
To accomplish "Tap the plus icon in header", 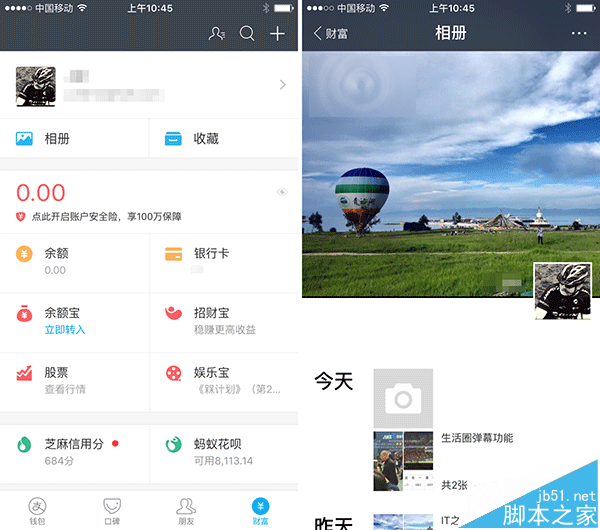I will coord(277,34).
